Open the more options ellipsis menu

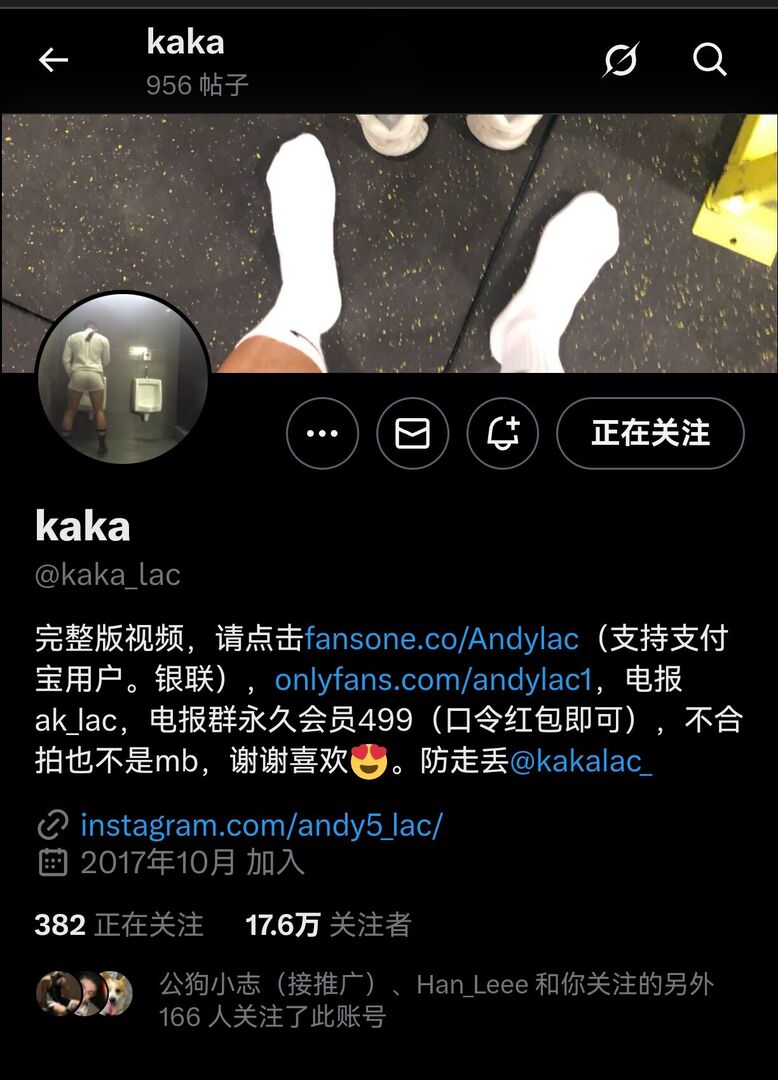coord(322,433)
